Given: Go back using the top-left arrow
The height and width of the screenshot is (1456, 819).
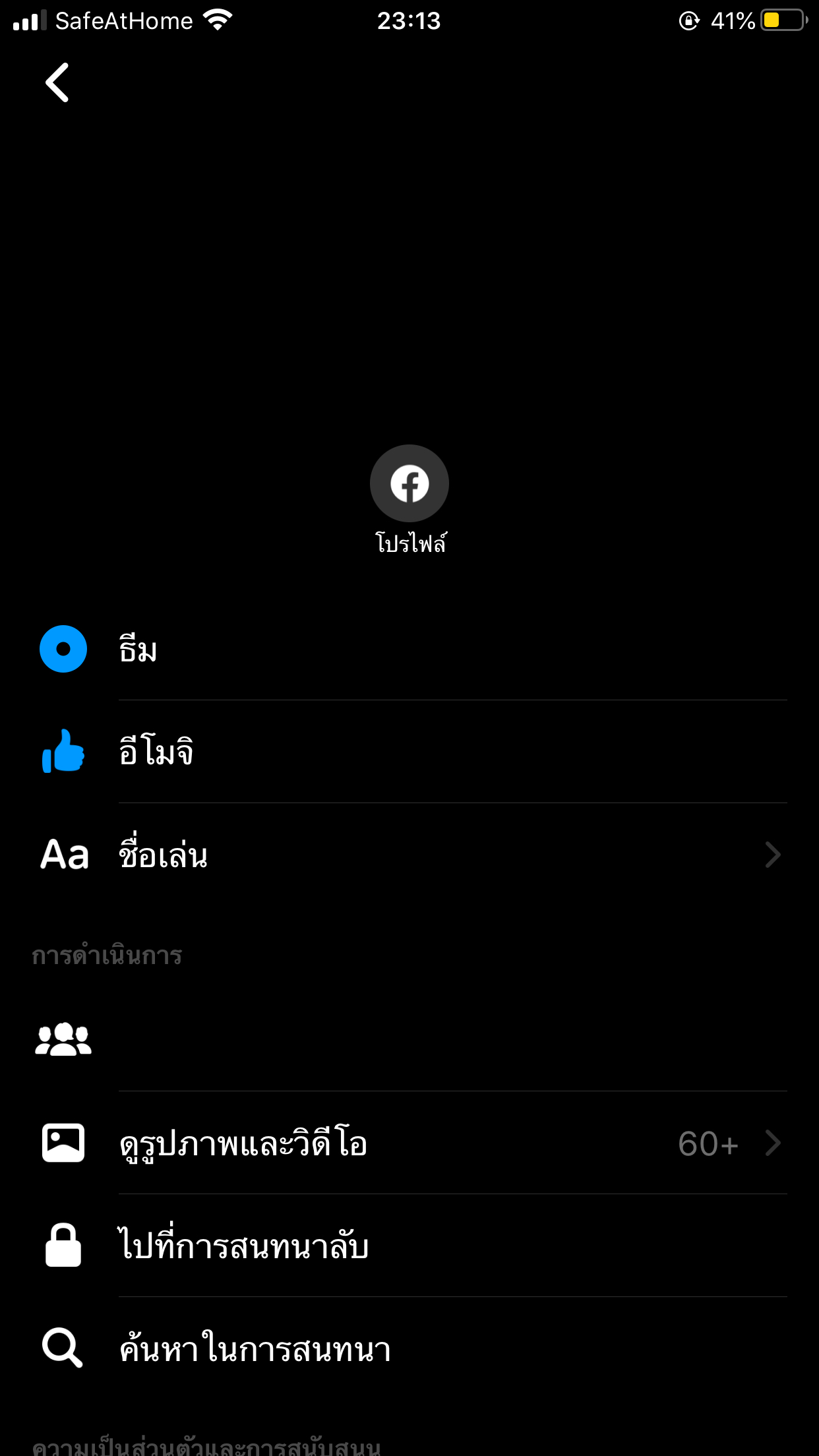Looking at the screenshot, I should click(57, 83).
